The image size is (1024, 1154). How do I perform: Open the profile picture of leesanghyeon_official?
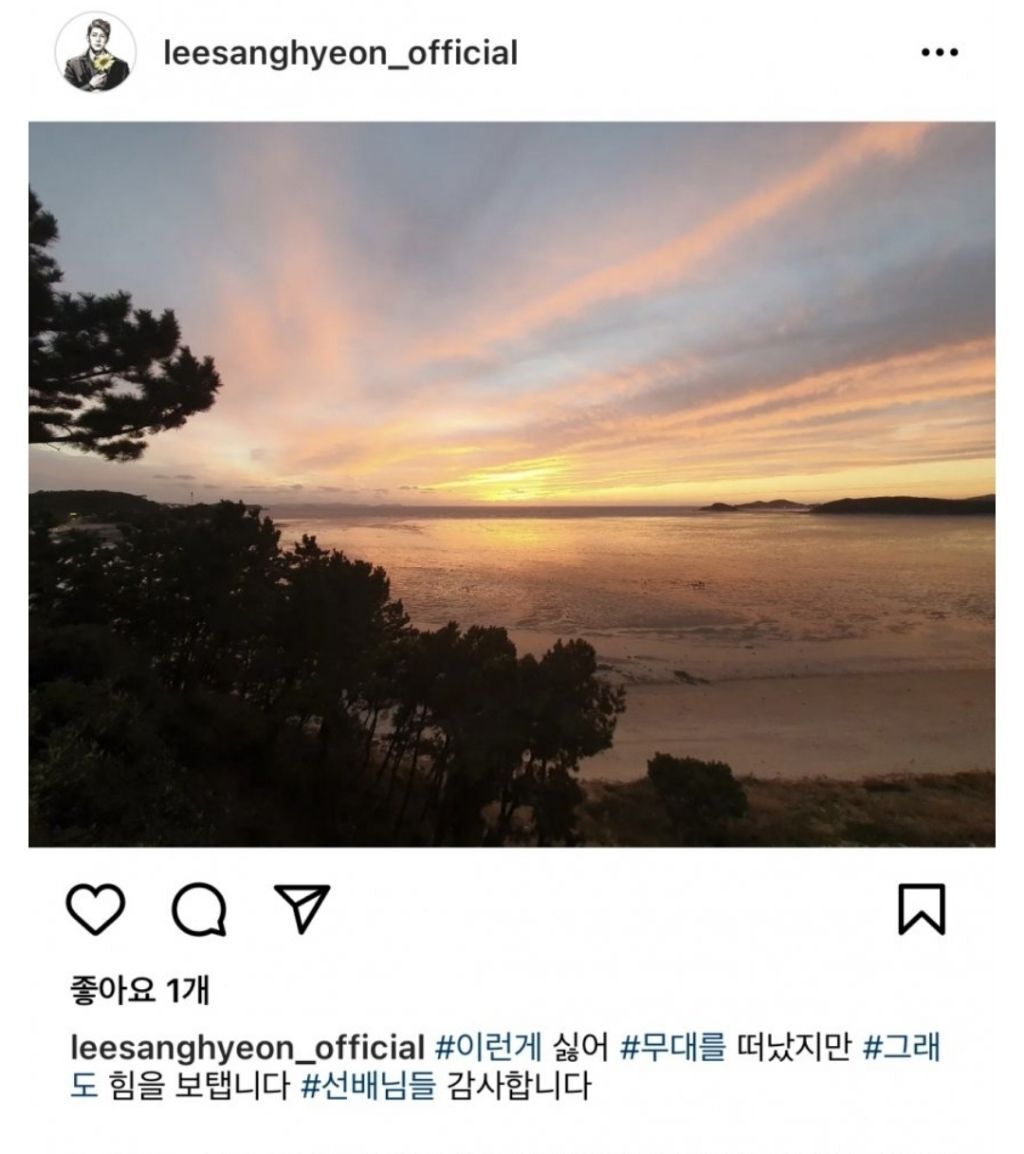click(x=95, y=53)
